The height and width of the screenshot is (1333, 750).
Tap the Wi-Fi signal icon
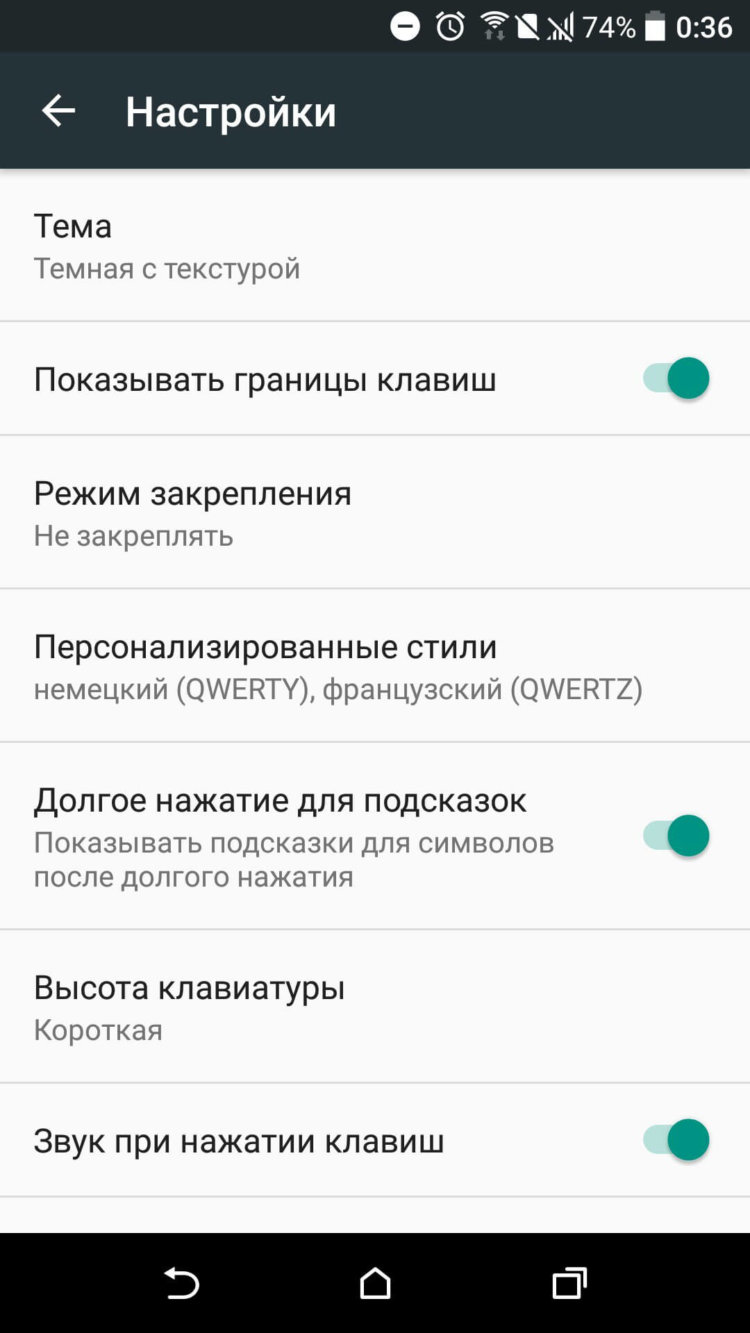[x=493, y=27]
